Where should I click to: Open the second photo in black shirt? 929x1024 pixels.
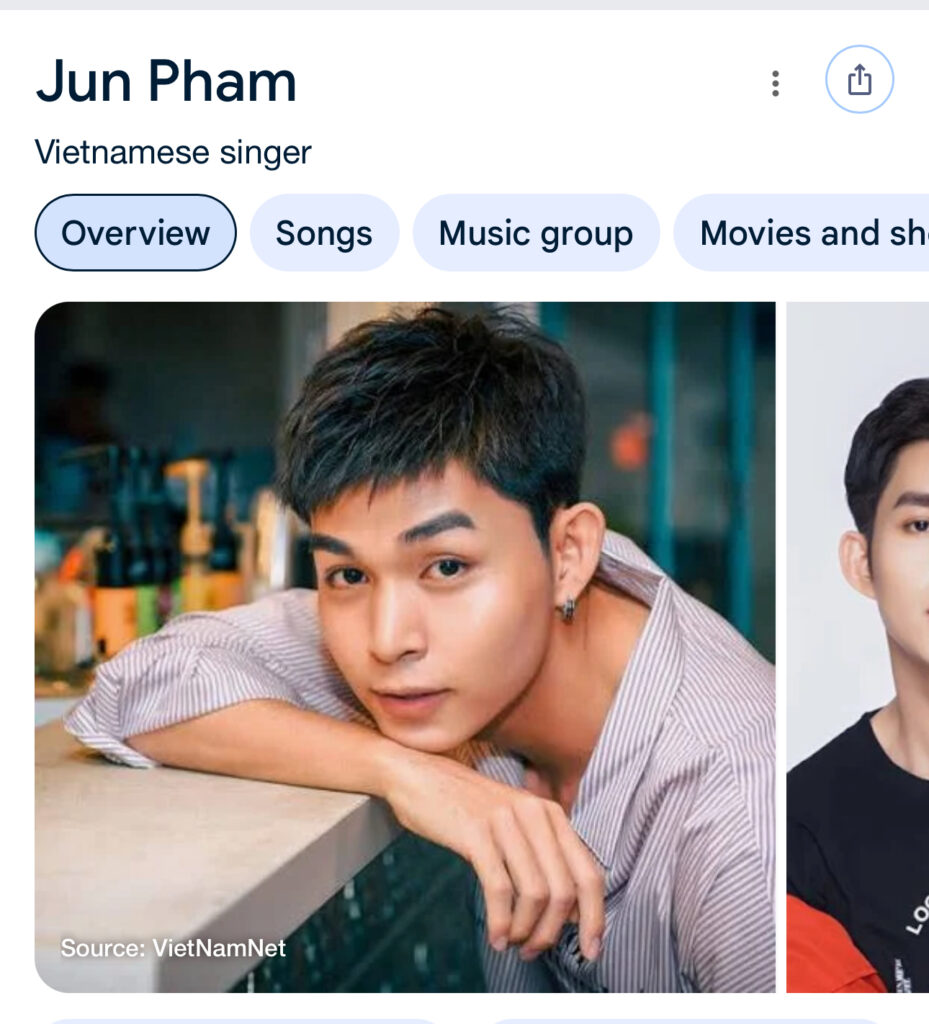click(858, 646)
